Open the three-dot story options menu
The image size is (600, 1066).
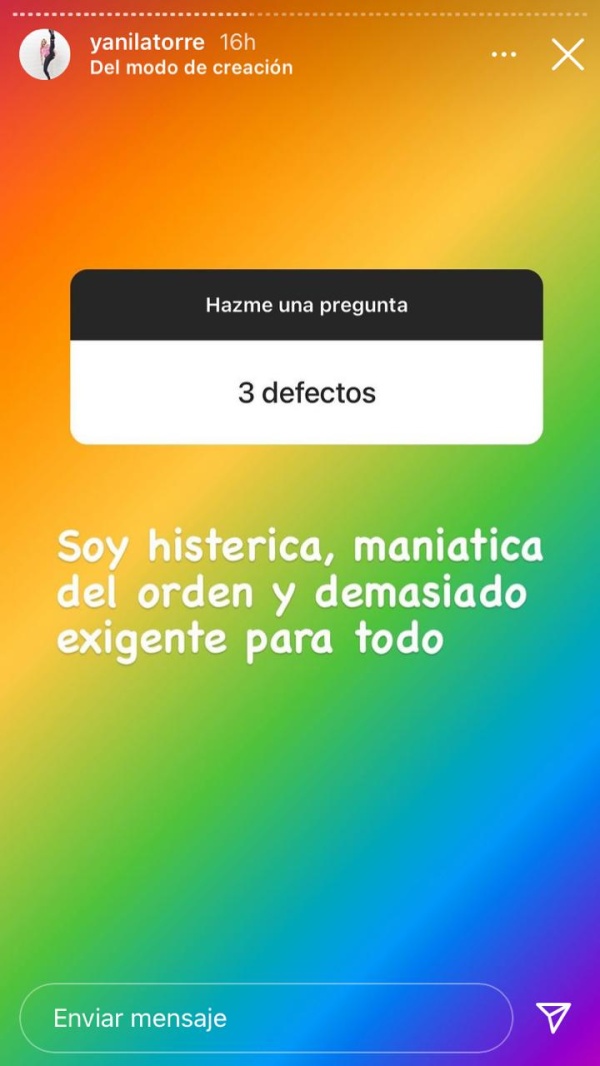point(504,54)
